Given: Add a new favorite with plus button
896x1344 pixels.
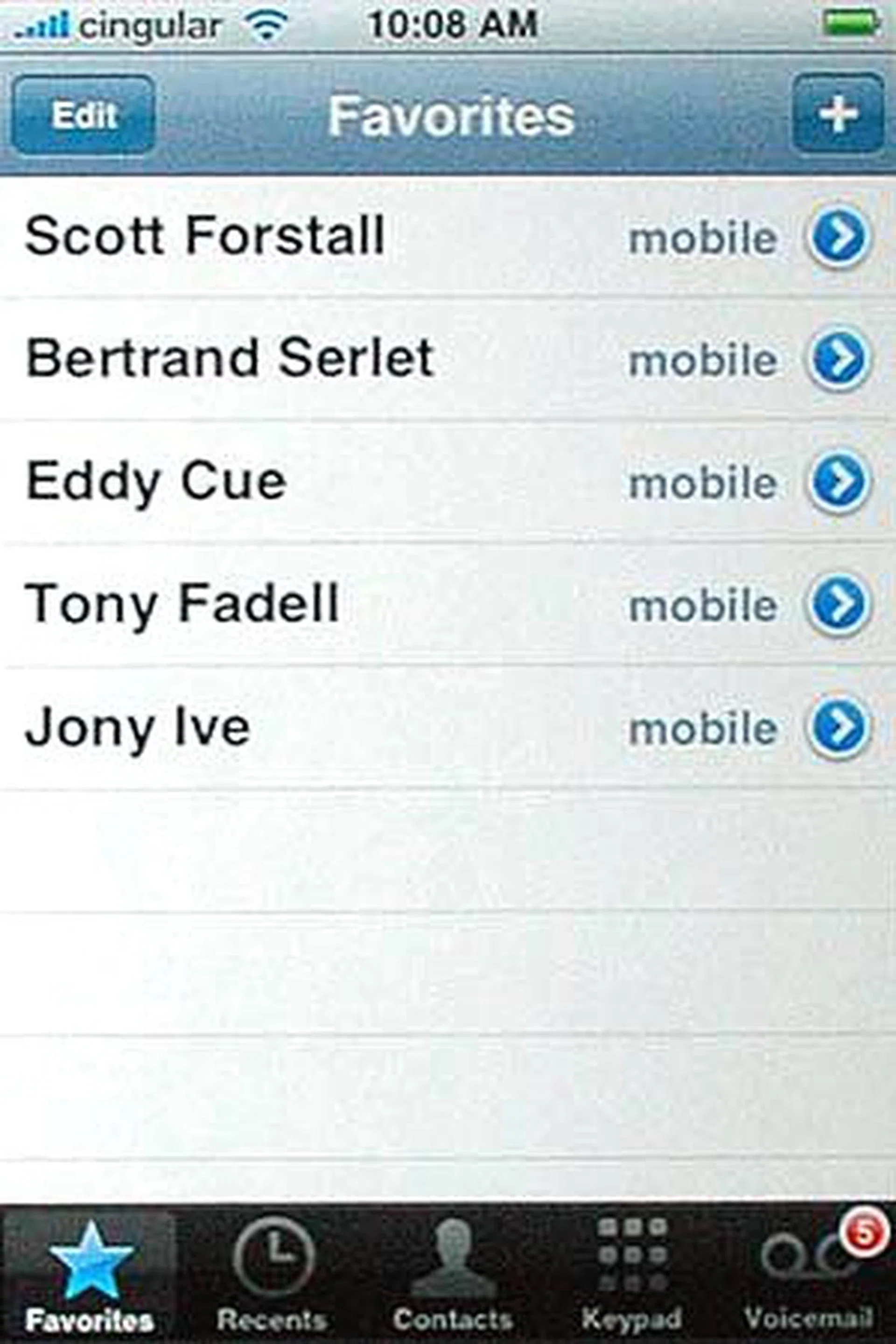Looking at the screenshot, I should coord(838,114).
